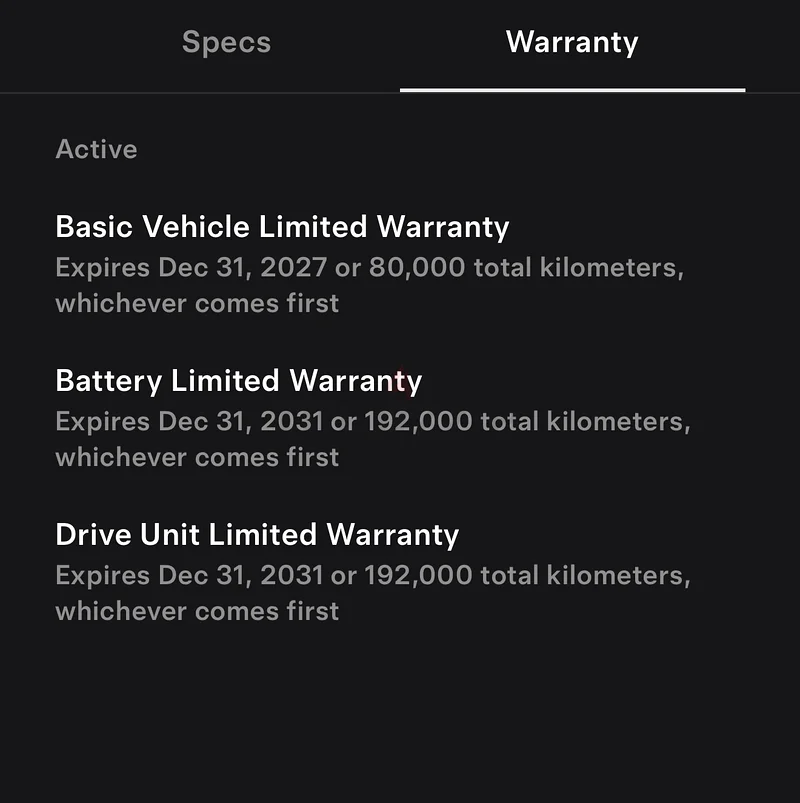Select the Warranty tab
The image size is (800, 803).
click(571, 43)
